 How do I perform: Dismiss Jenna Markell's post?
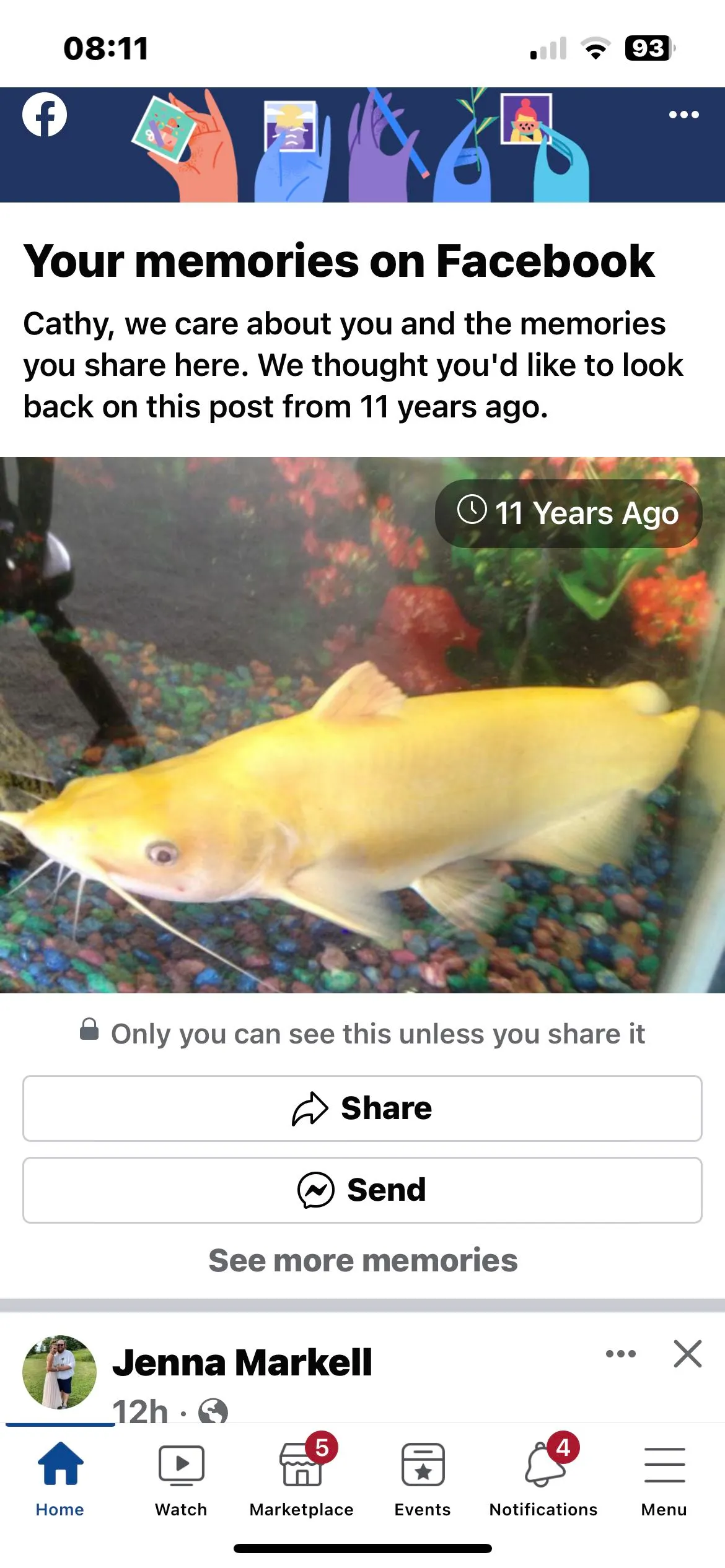tap(687, 1354)
